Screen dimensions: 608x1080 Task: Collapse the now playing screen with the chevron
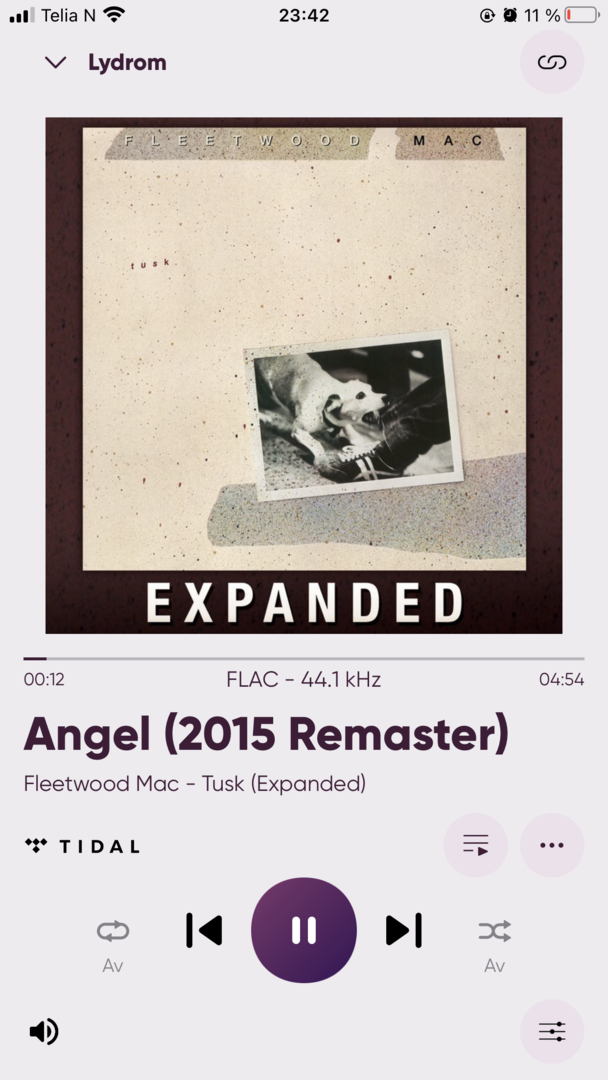pyautogui.click(x=55, y=63)
